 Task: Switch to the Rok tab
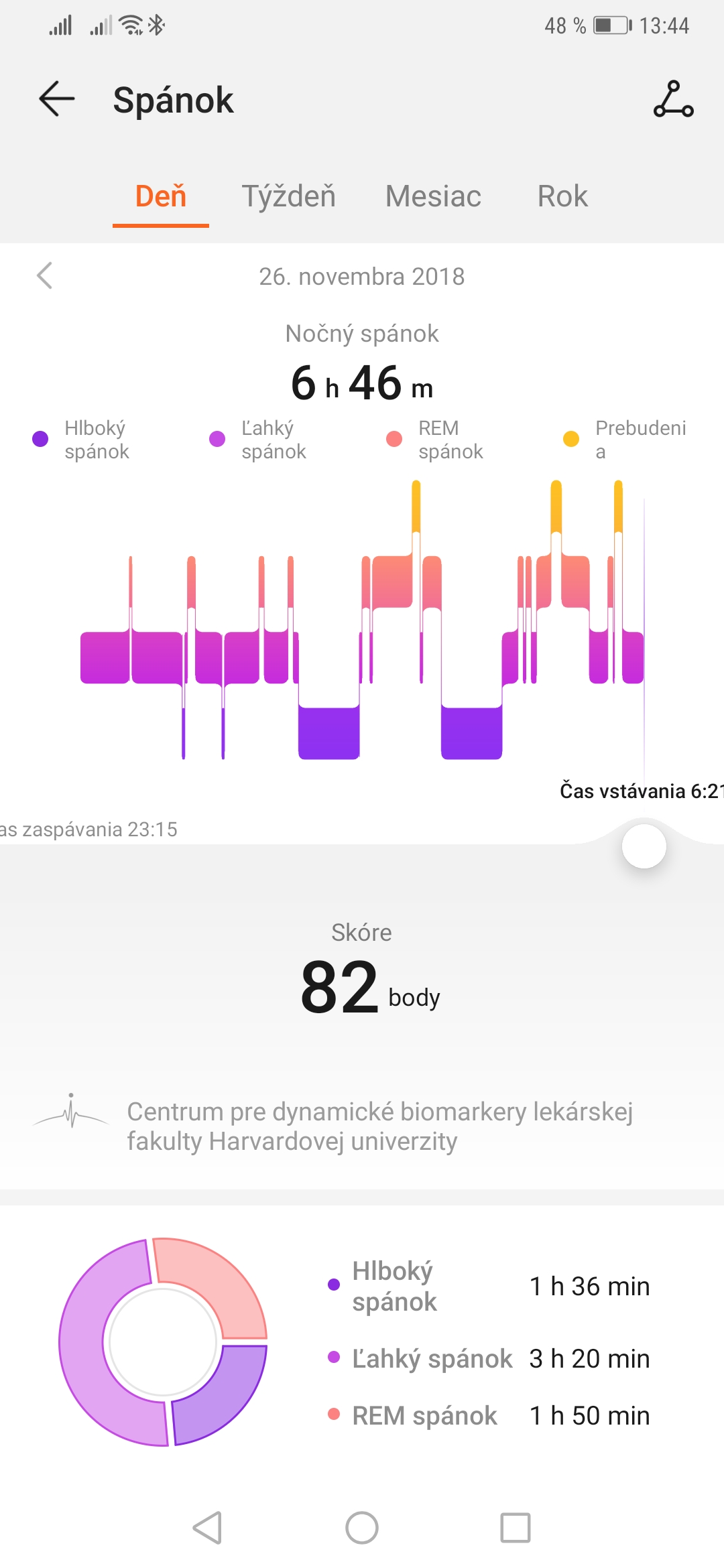tap(562, 196)
